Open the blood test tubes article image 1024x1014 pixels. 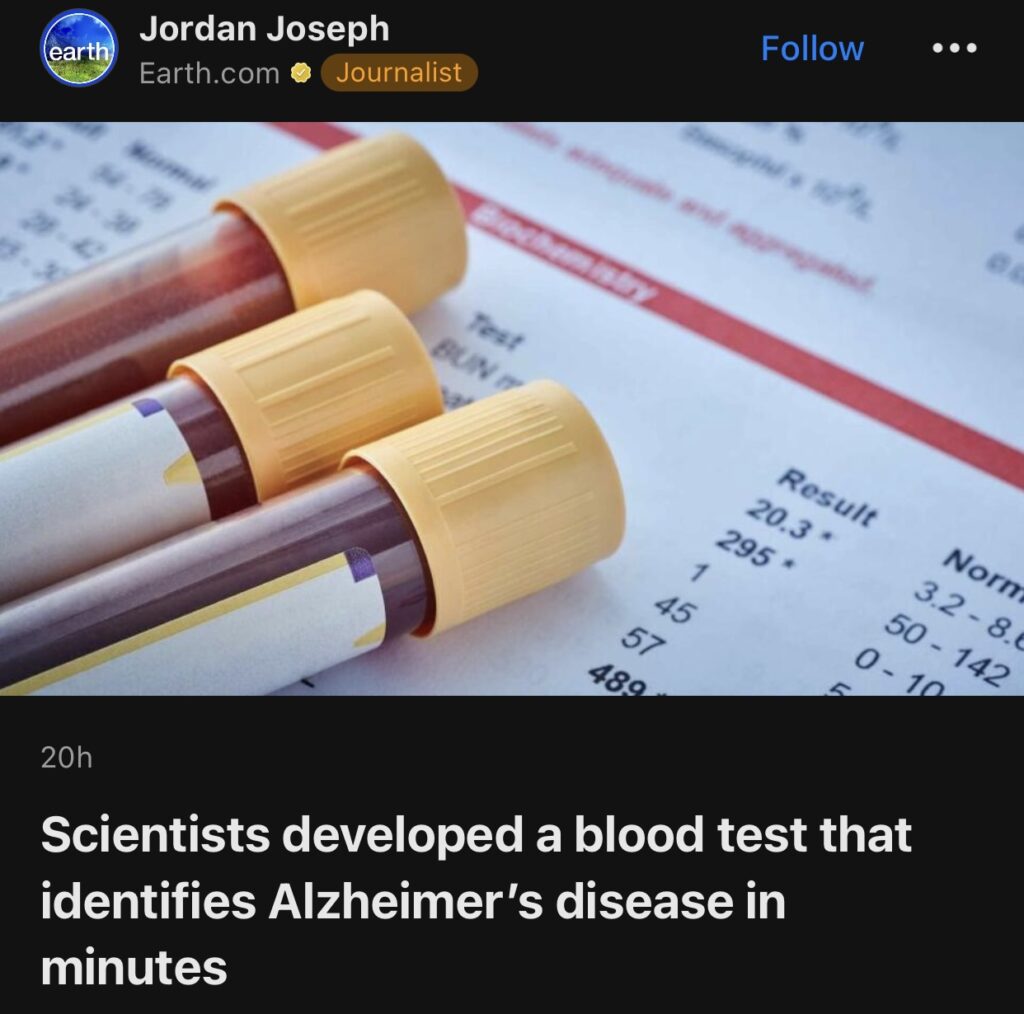tap(512, 408)
